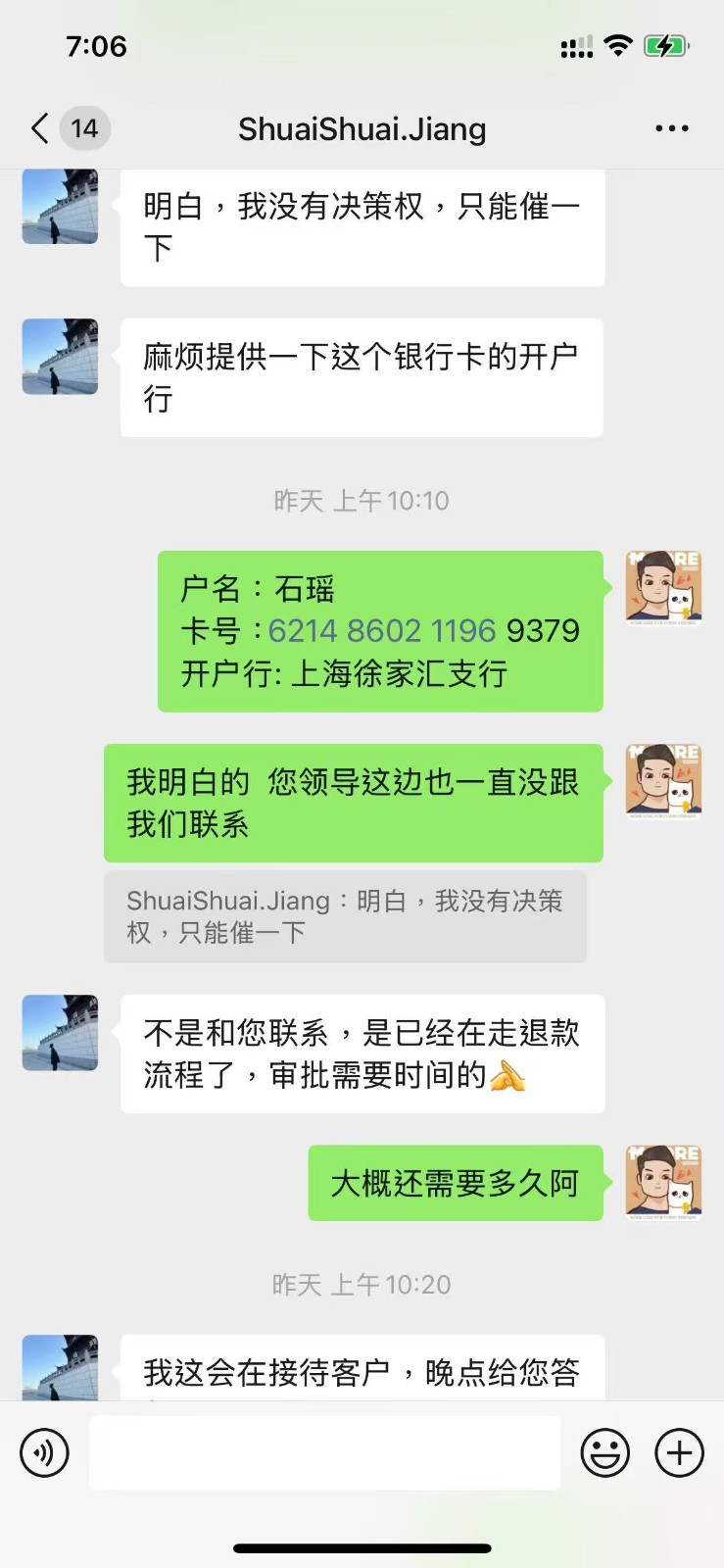Viewport: 724px width, 1568px height.
Task: Tap the message text field
Action: (x=324, y=1452)
